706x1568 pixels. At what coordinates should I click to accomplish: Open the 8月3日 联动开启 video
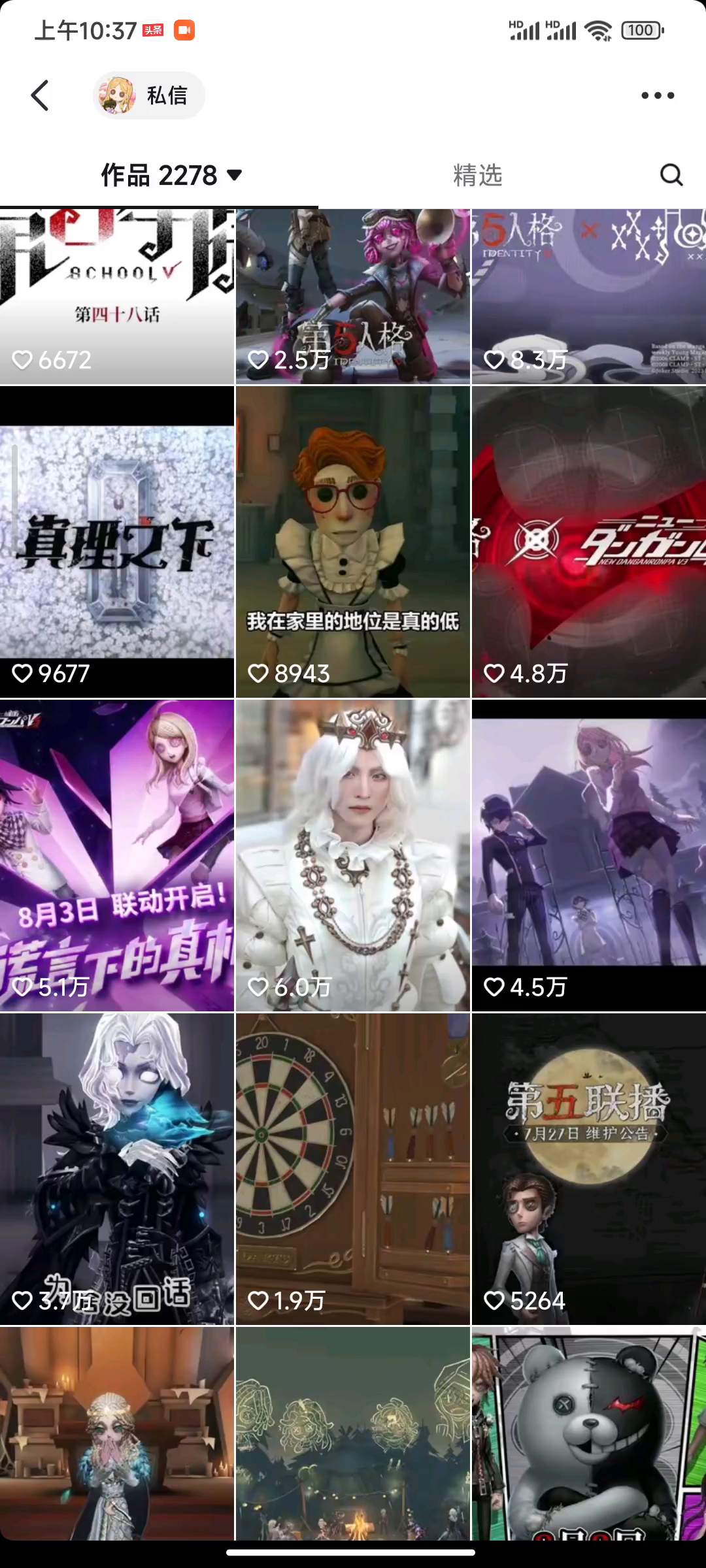point(117,856)
